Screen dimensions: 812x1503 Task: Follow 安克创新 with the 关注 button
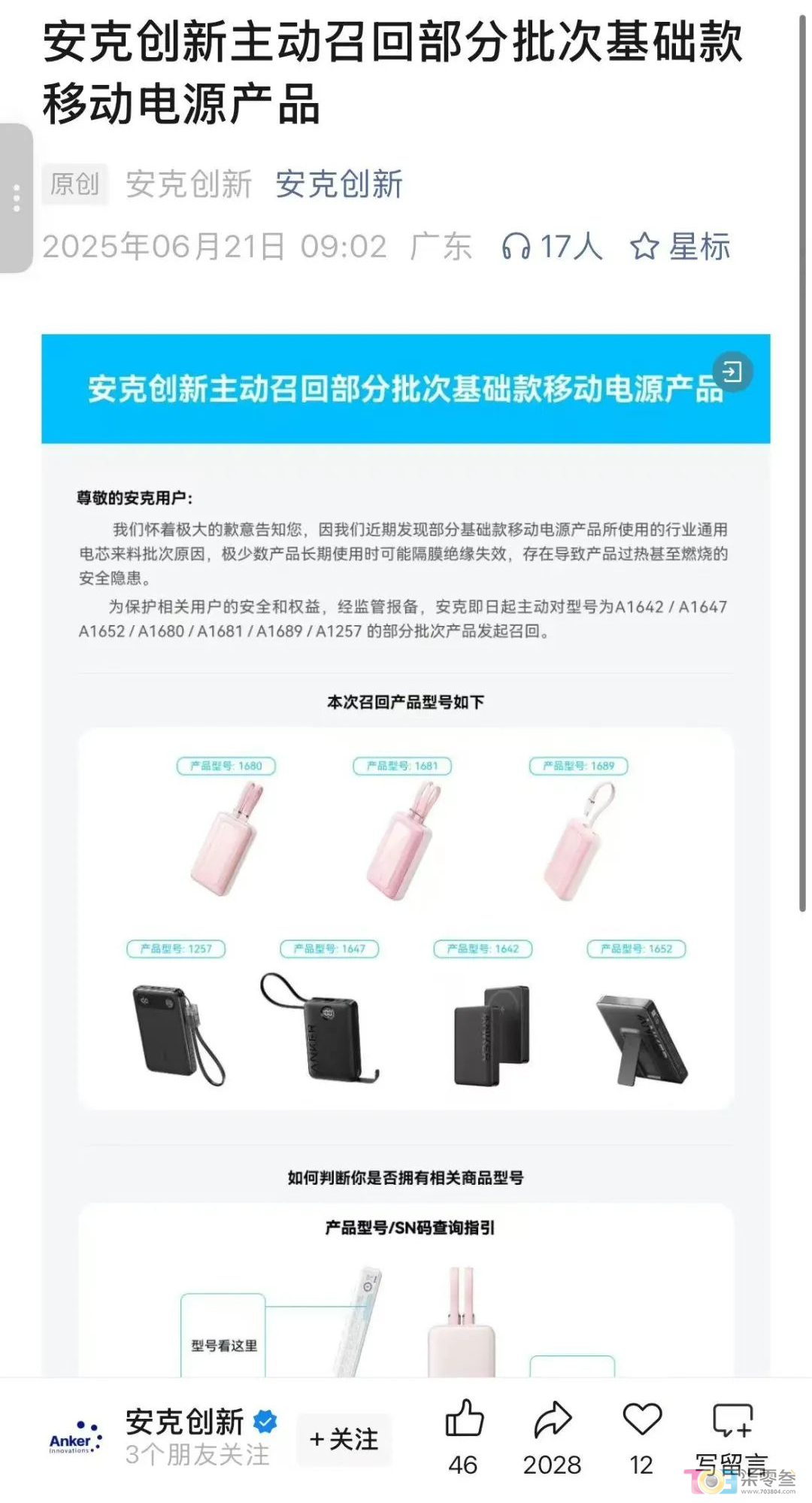(344, 1439)
